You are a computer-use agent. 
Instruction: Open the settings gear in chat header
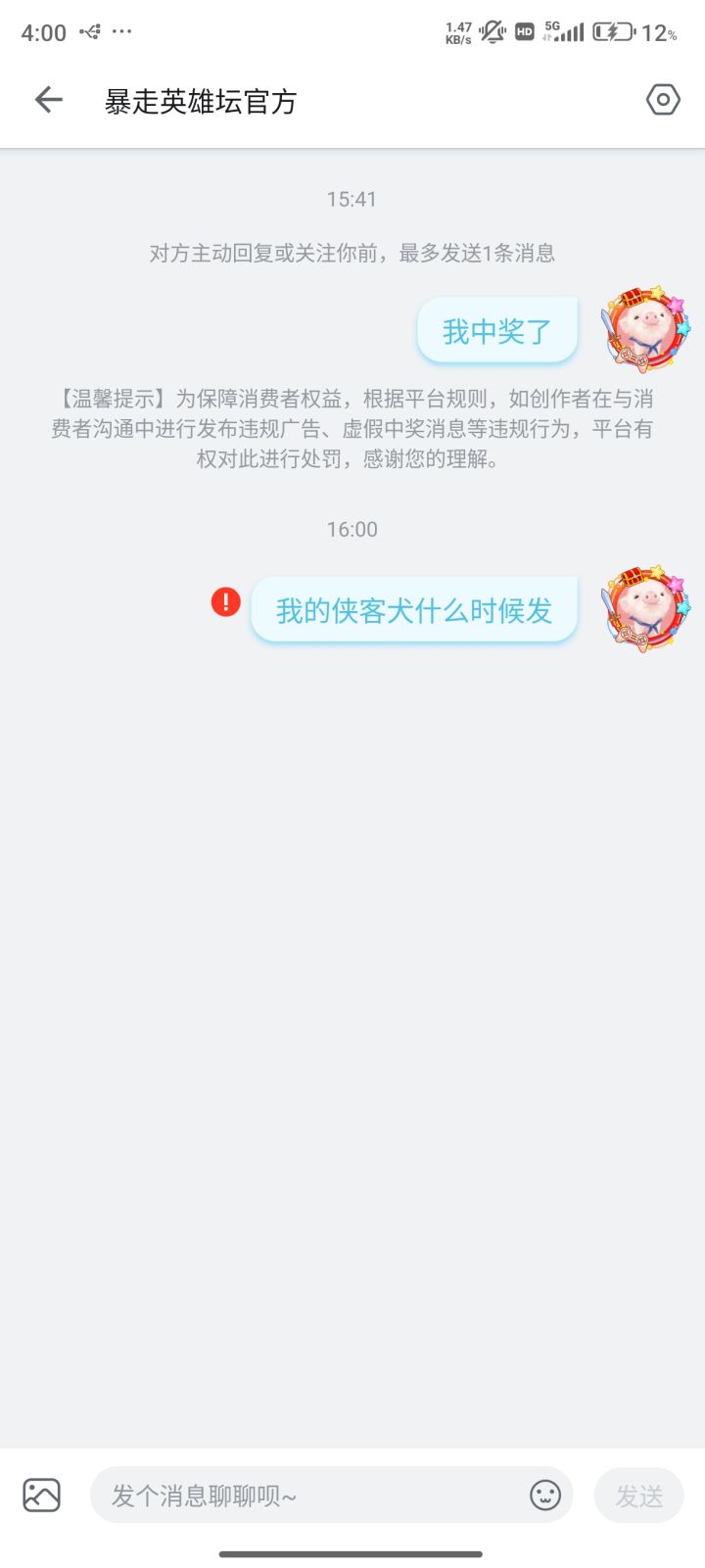click(663, 99)
